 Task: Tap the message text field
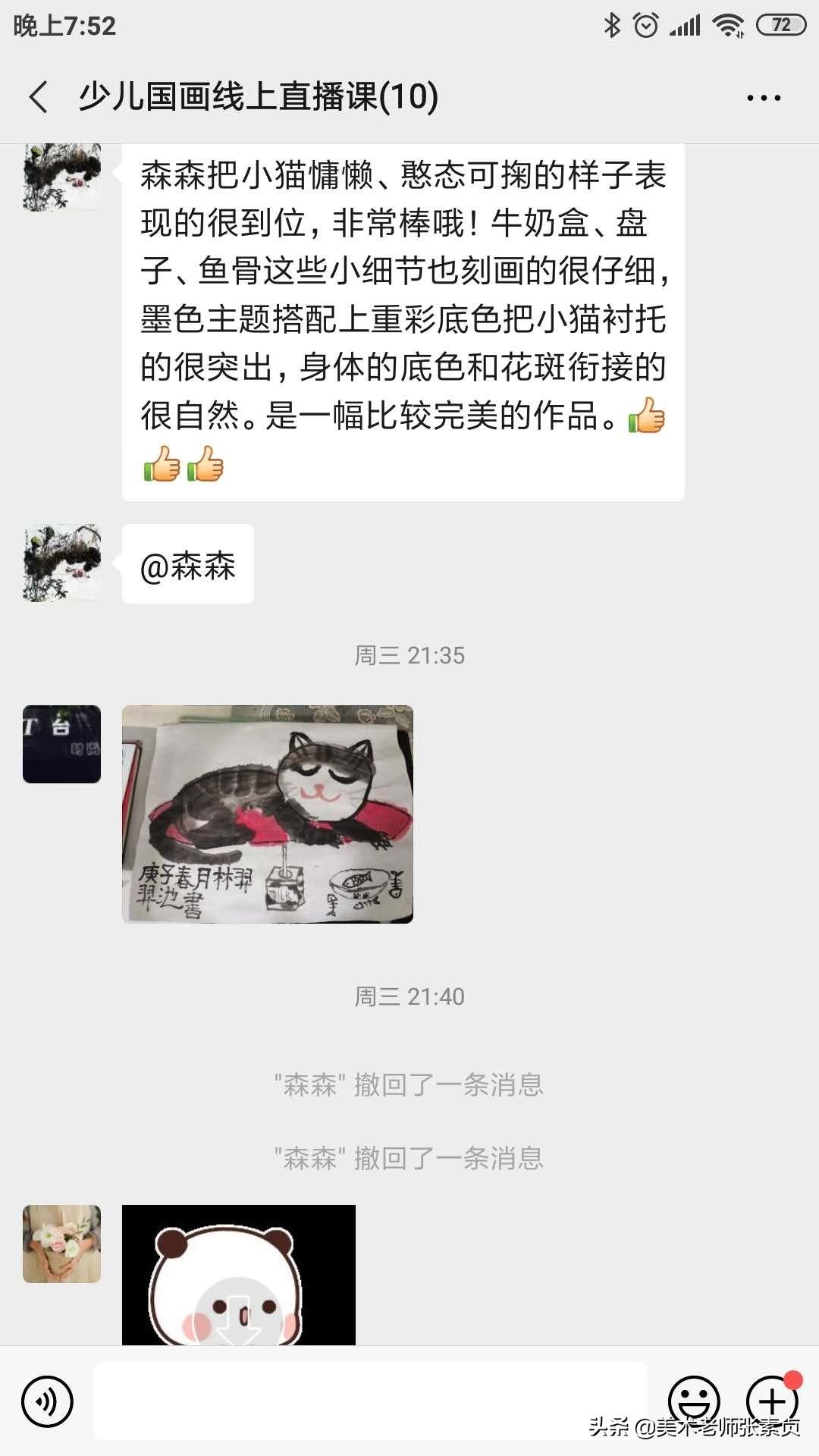tap(370, 1401)
